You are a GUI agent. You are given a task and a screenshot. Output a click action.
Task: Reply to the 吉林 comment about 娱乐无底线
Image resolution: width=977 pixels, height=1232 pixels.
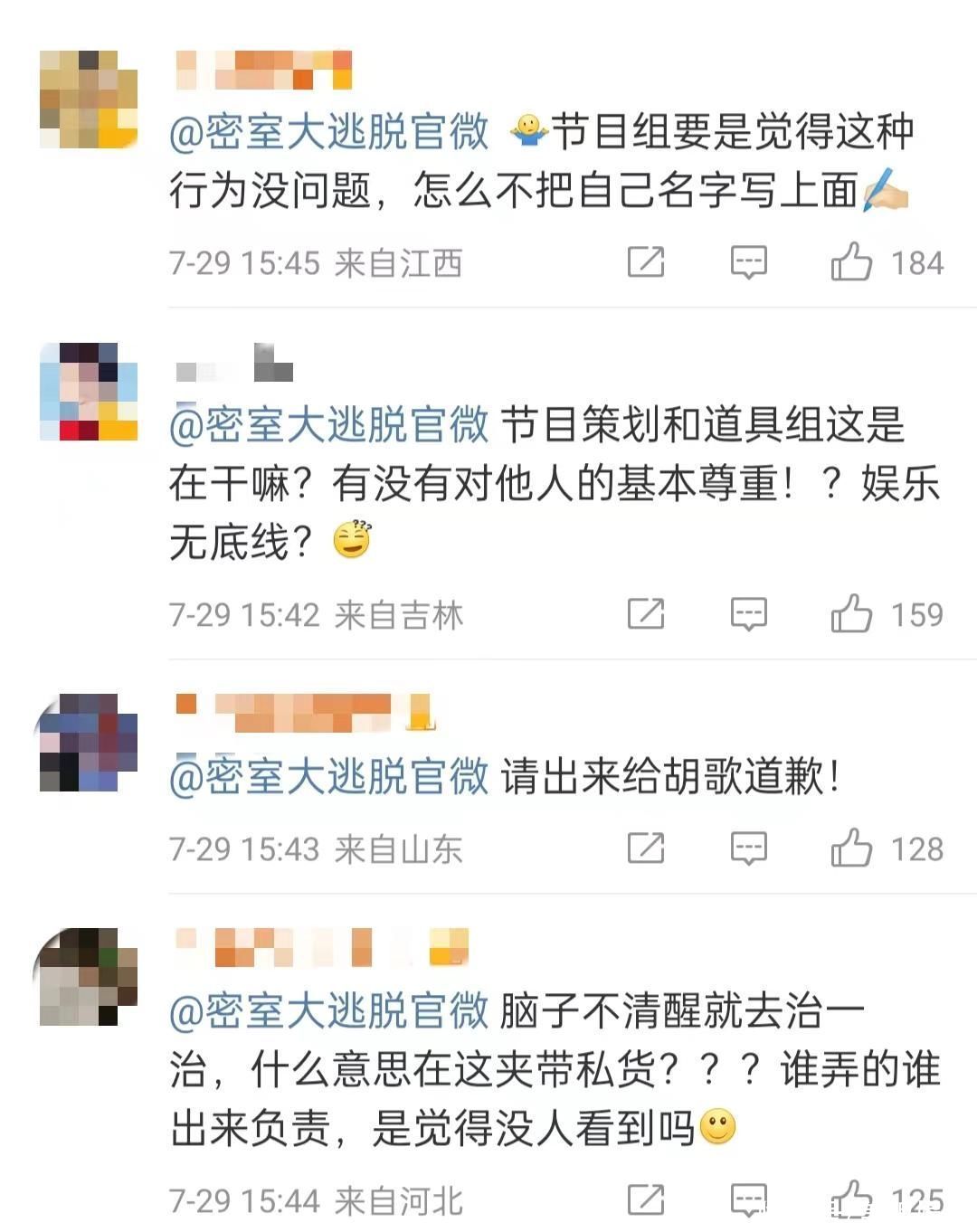pyautogui.click(x=748, y=614)
